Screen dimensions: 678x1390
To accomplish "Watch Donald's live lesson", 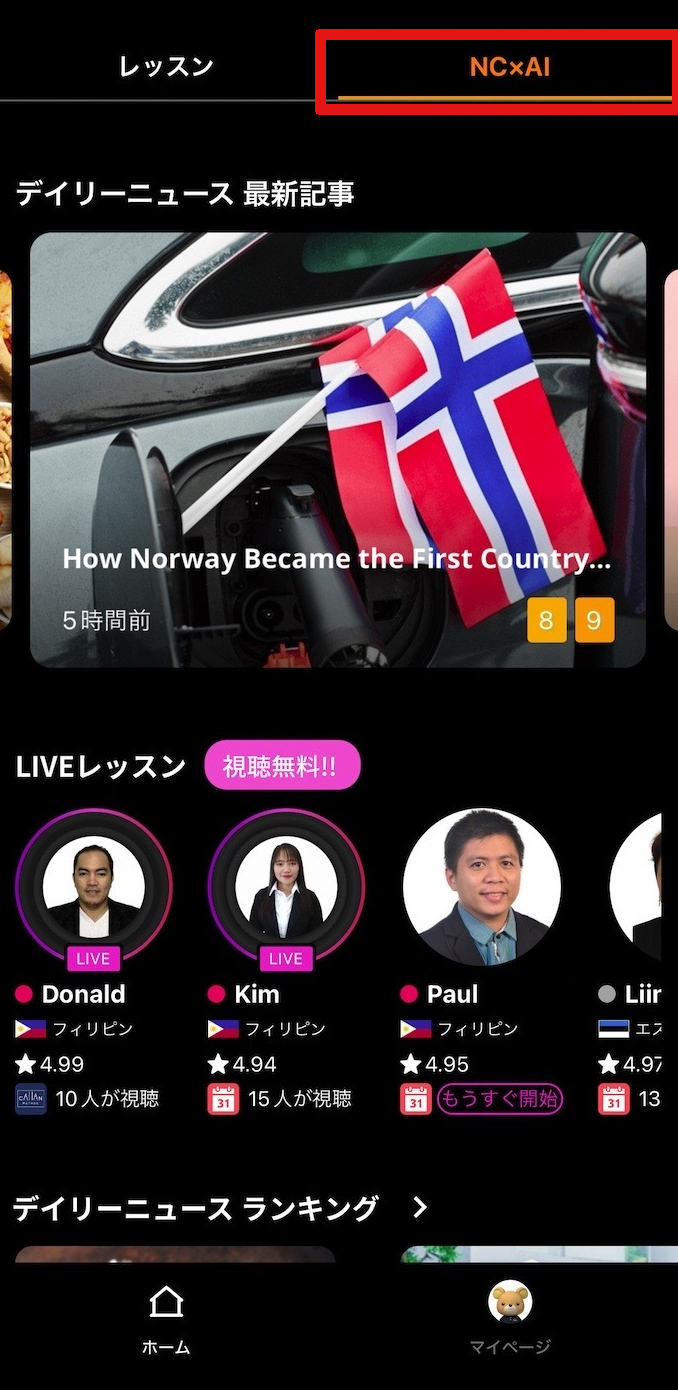I will tap(93, 887).
